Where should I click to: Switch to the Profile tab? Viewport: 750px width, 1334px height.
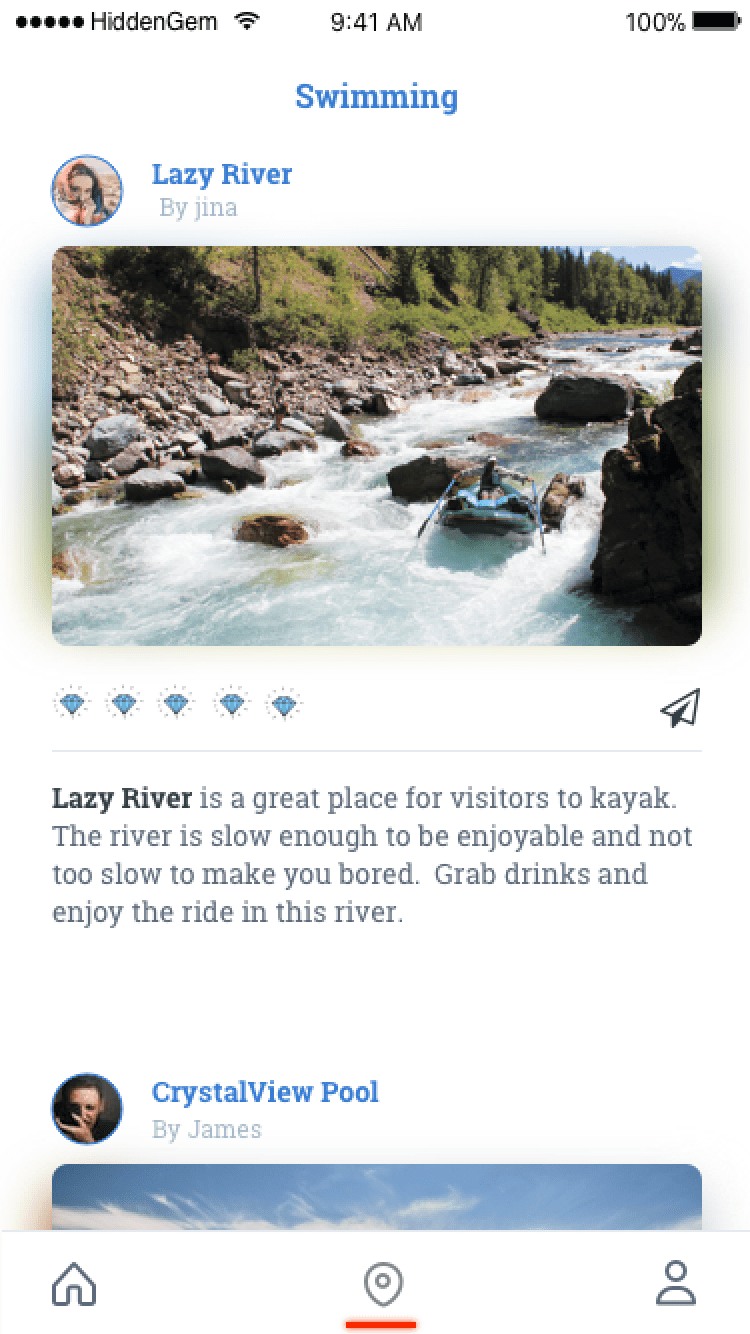pos(676,1283)
